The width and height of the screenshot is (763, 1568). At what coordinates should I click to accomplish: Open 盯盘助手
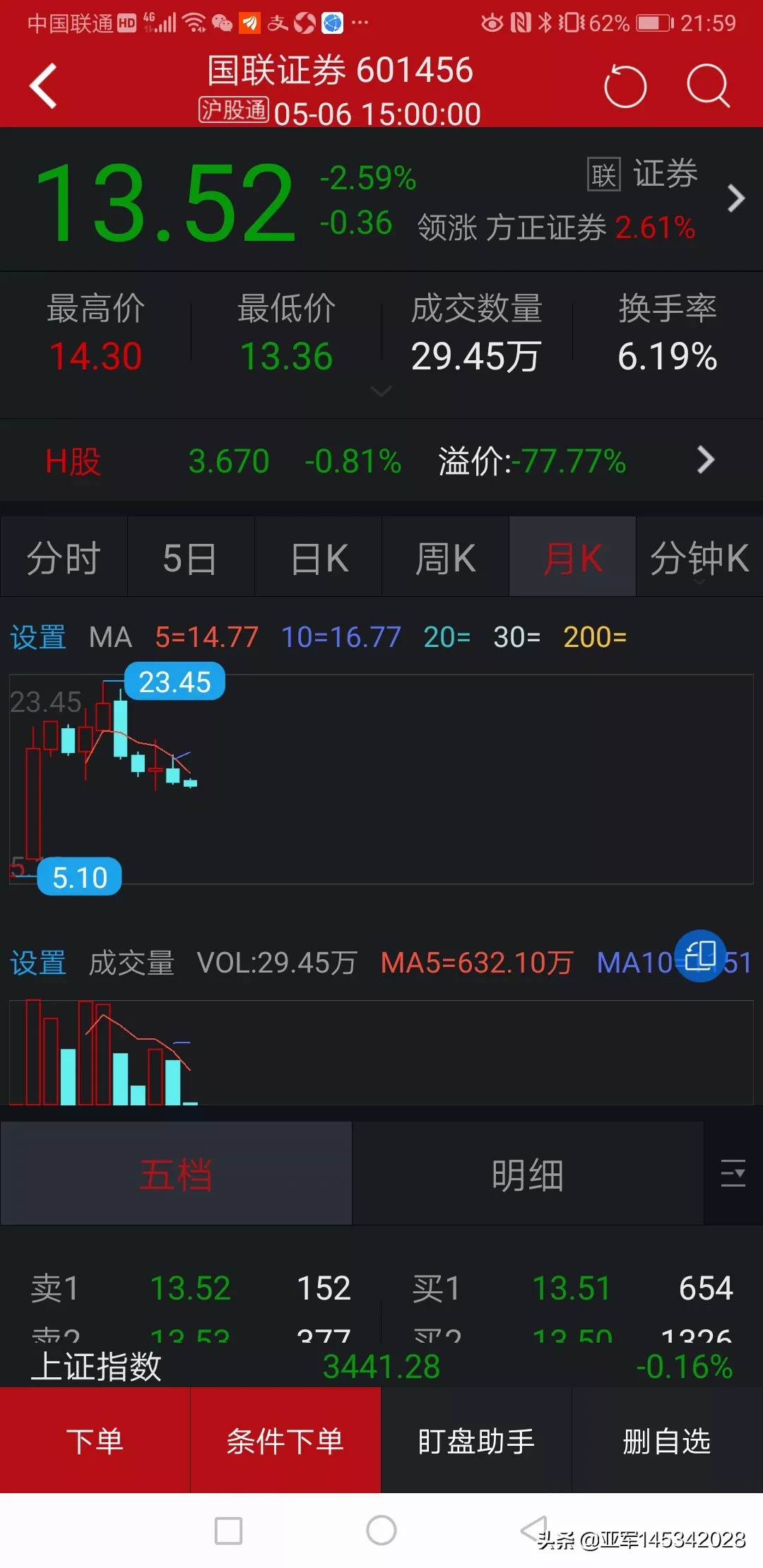[x=476, y=1441]
